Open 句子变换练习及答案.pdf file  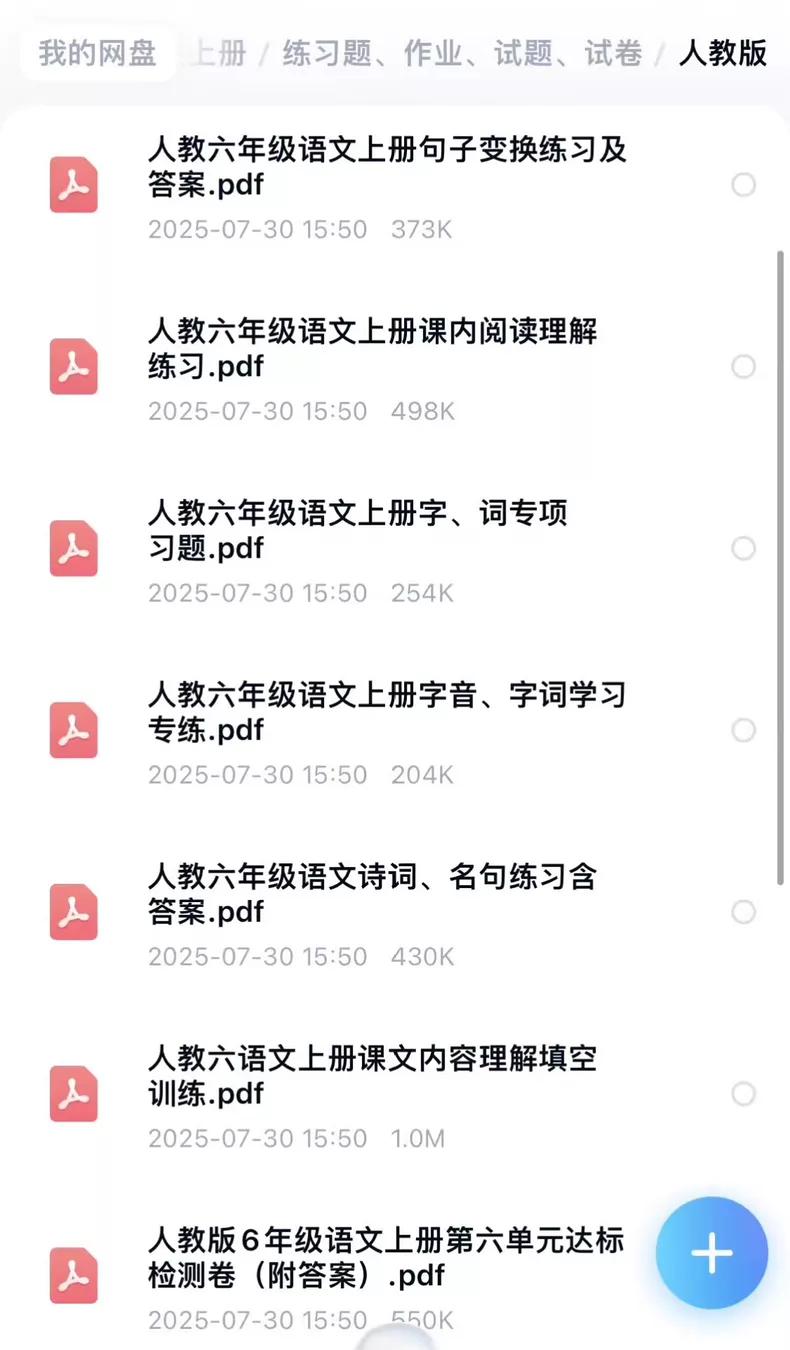[386, 168]
